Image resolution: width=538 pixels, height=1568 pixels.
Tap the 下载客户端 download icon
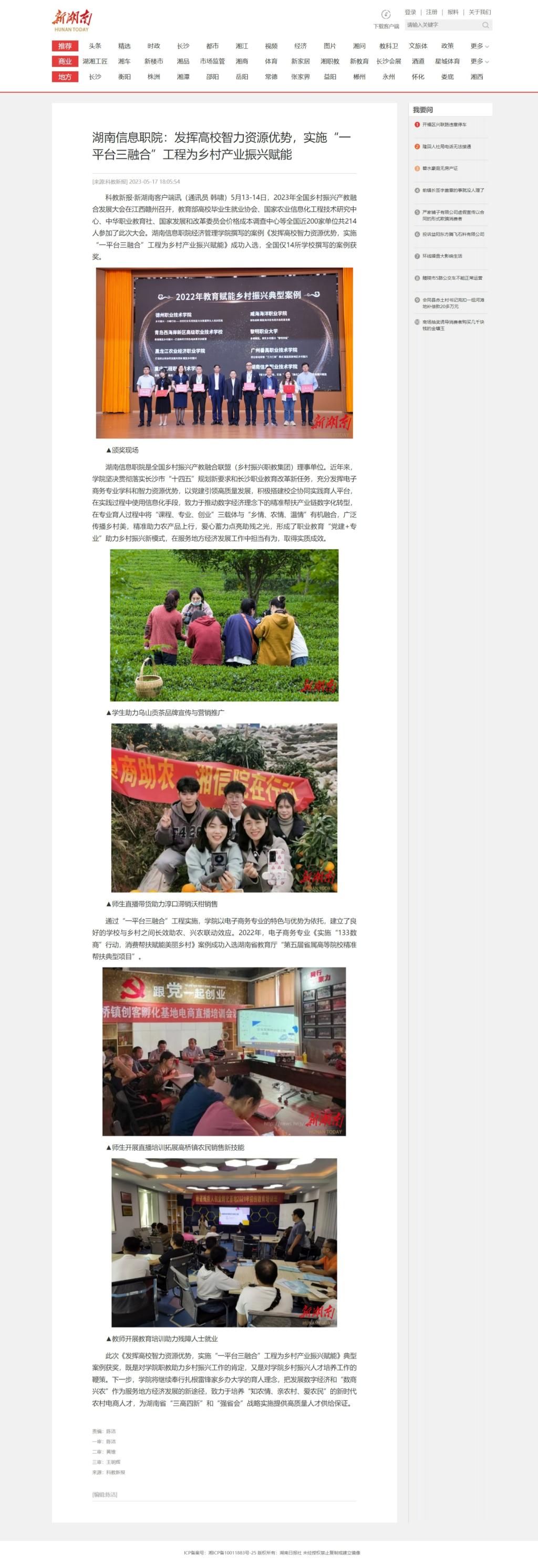tap(386, 15)
